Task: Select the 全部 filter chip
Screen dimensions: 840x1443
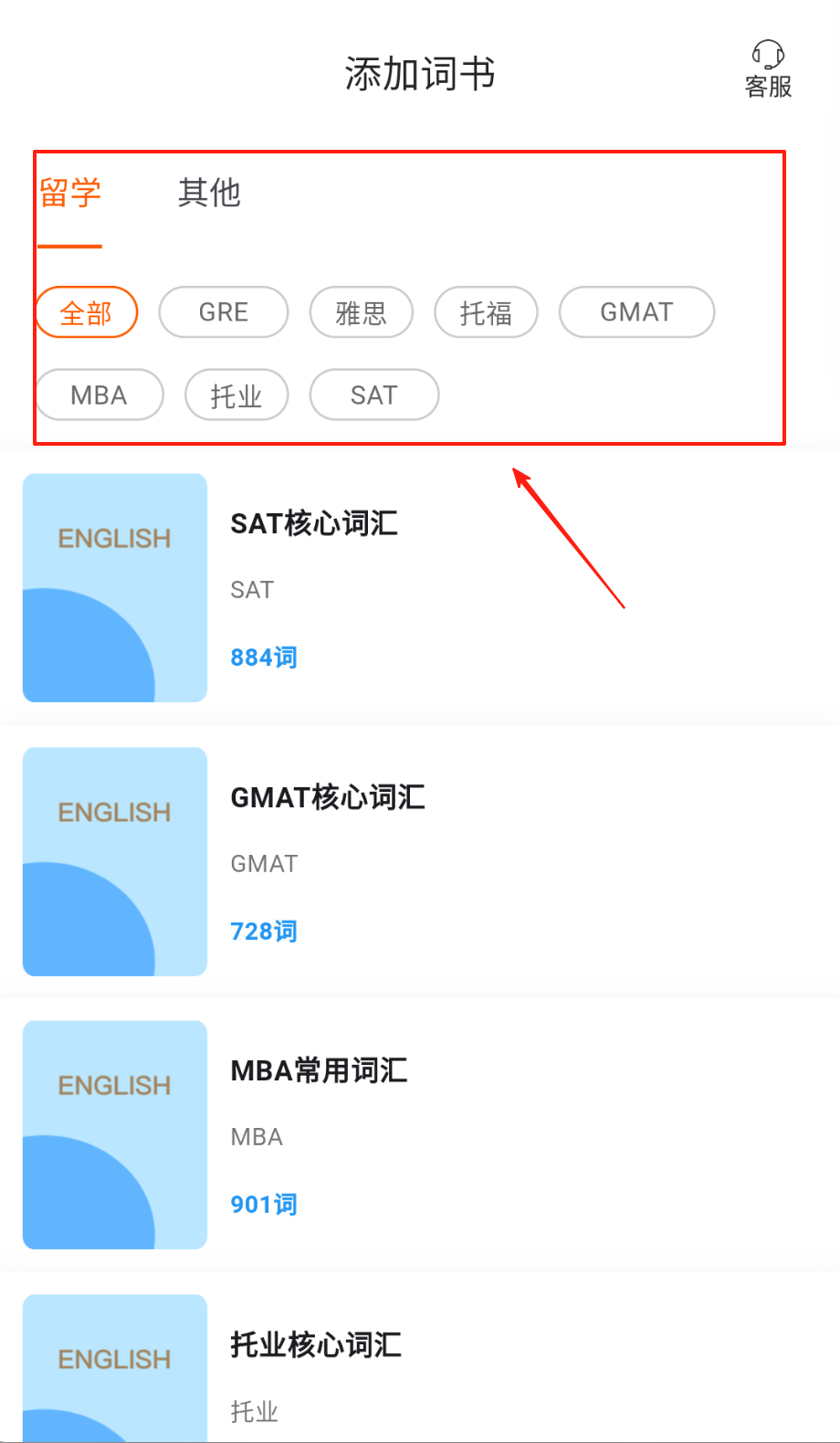Action: (87, 312)
